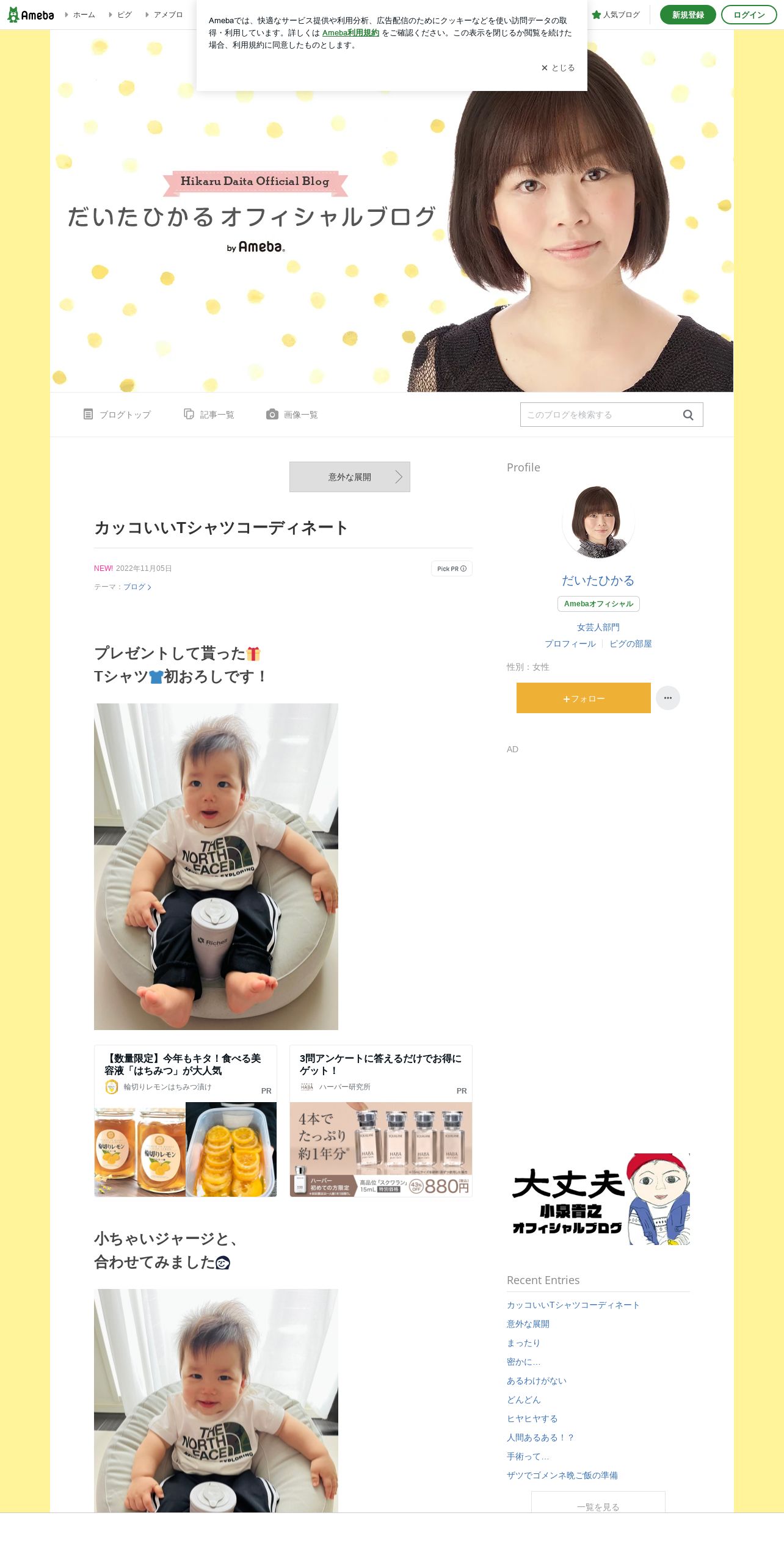Open the honey lemon PR ad card

pyautogui.click(x=185, y=1120)
